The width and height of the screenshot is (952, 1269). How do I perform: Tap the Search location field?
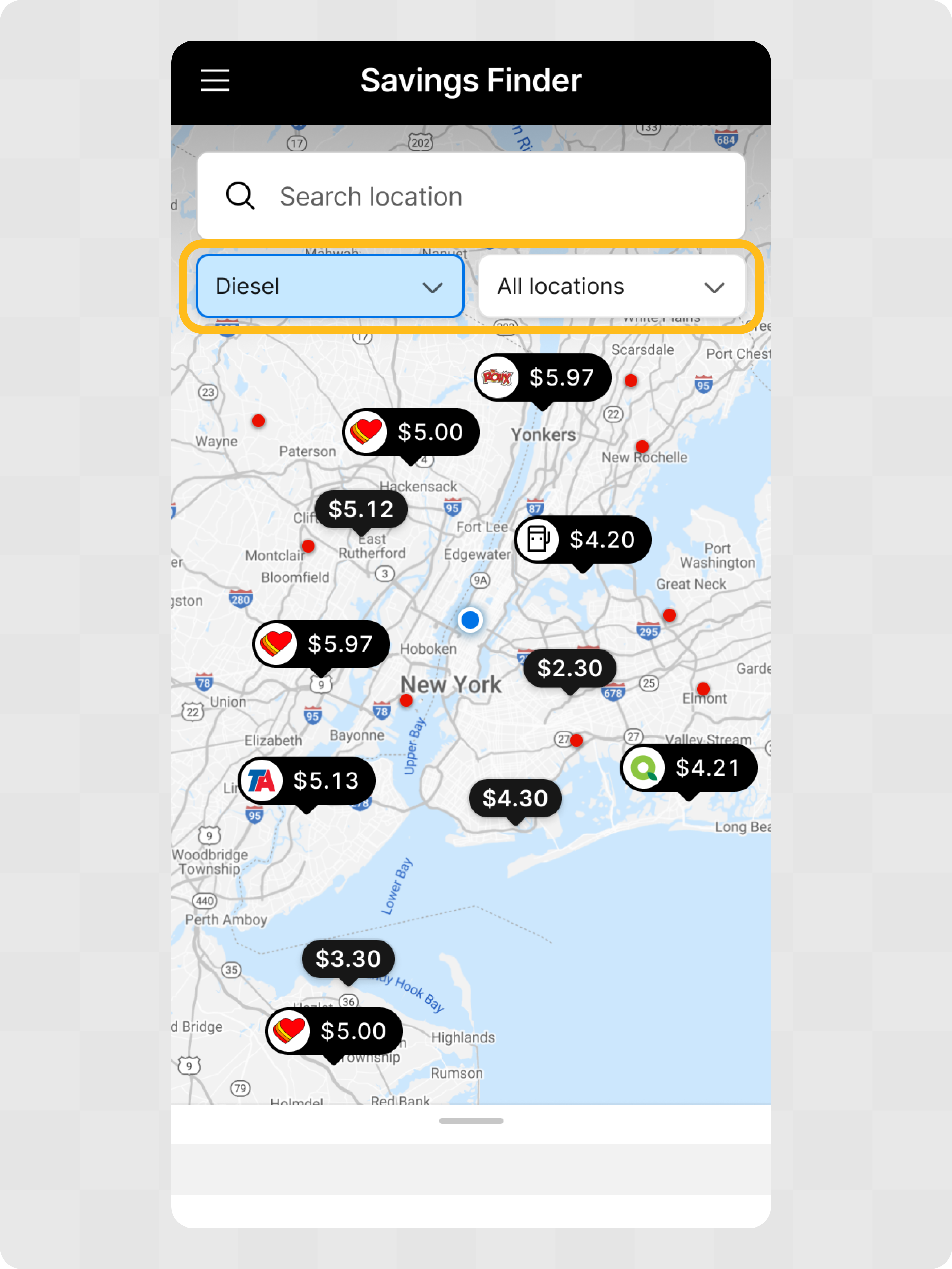[x=470, y=196]
